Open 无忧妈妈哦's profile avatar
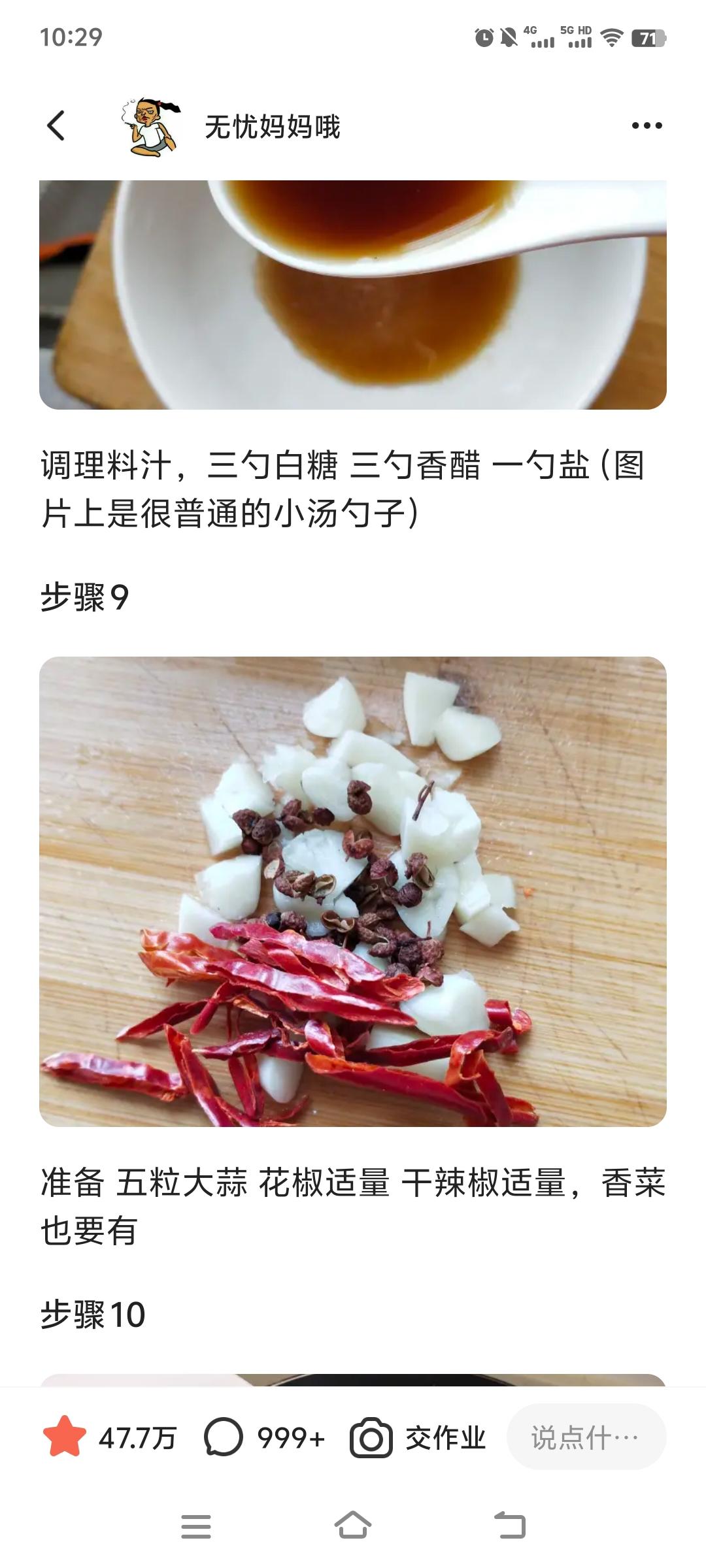706x1568 pixels. (151, 127)
